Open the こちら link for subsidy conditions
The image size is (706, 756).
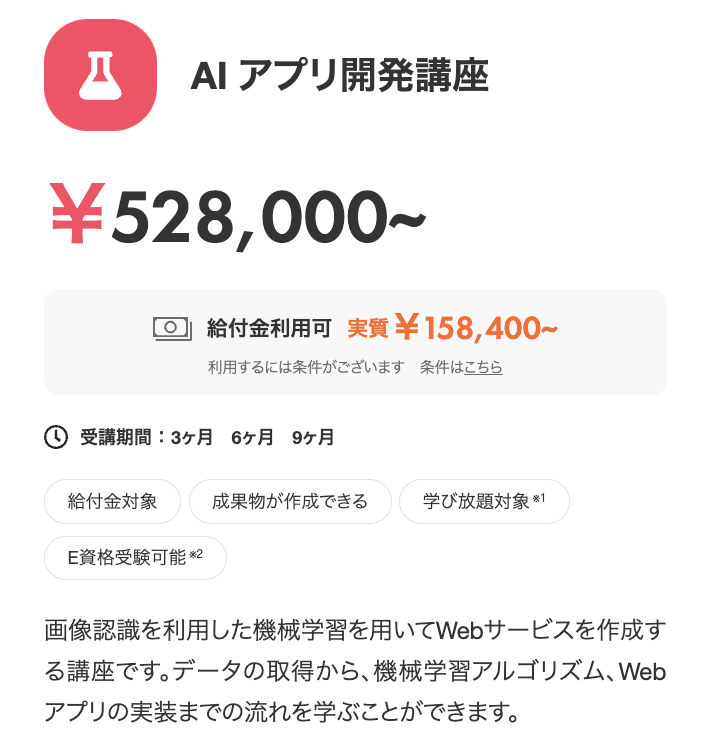pos(483,367)
